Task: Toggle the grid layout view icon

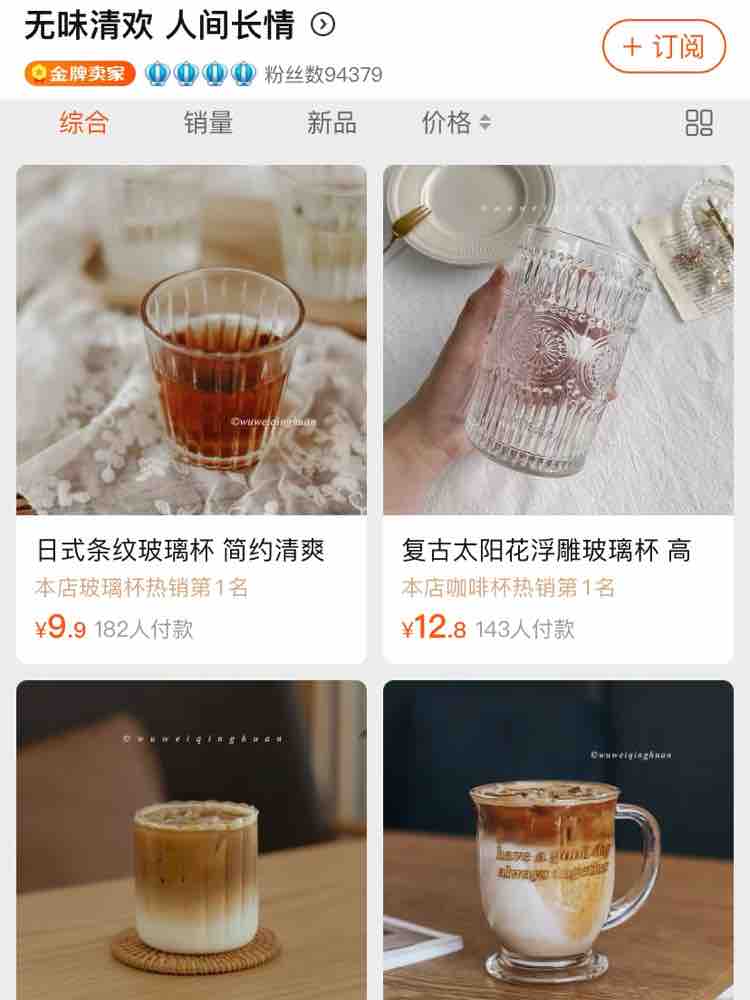Action: tap(699, 123)
